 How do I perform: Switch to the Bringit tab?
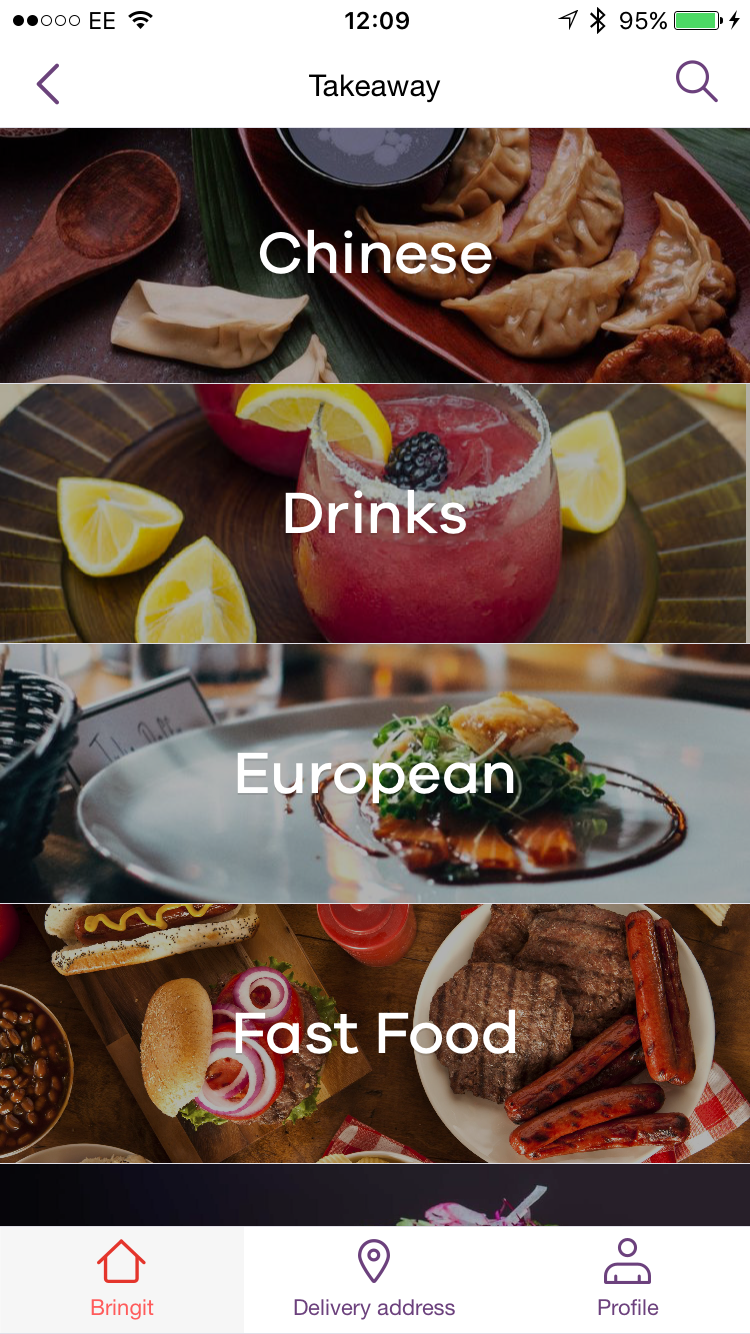[x=122, y=1279]
